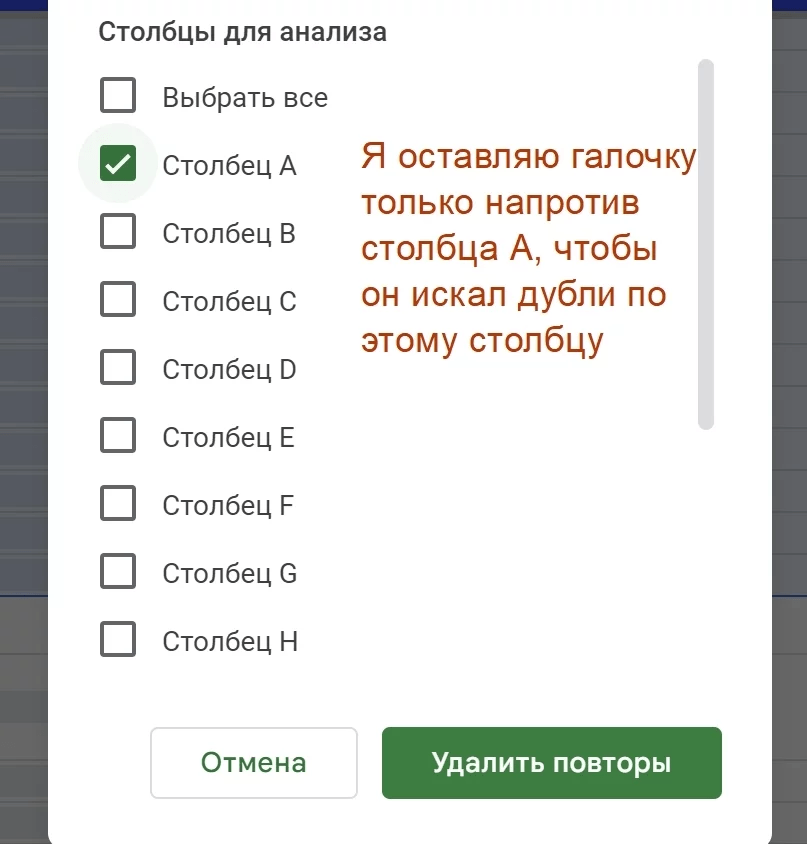Check the Столбец B box
807x844 pixels.
[118, 233]
